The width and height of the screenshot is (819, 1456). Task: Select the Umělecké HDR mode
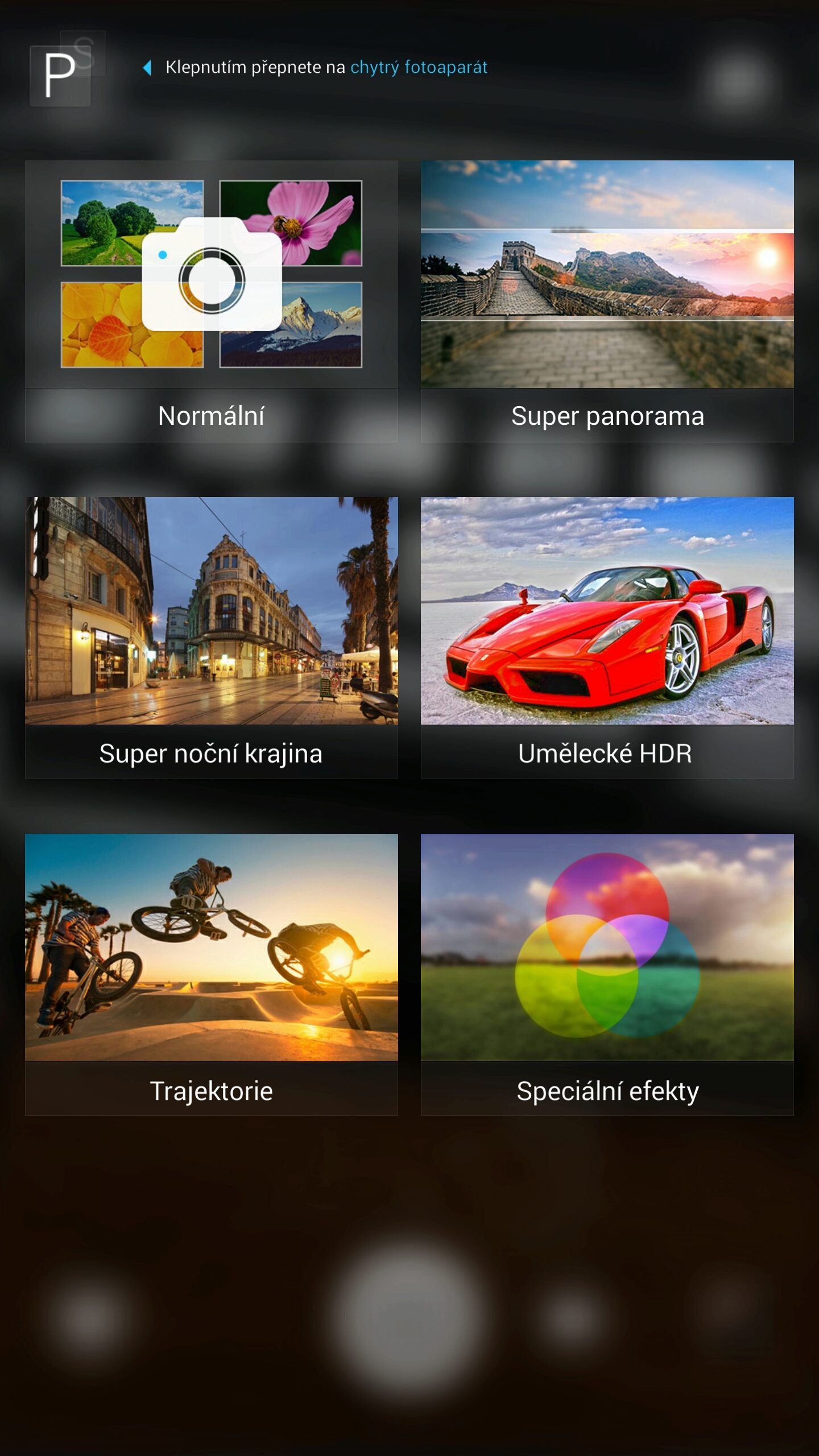click(x=607, y=638)
